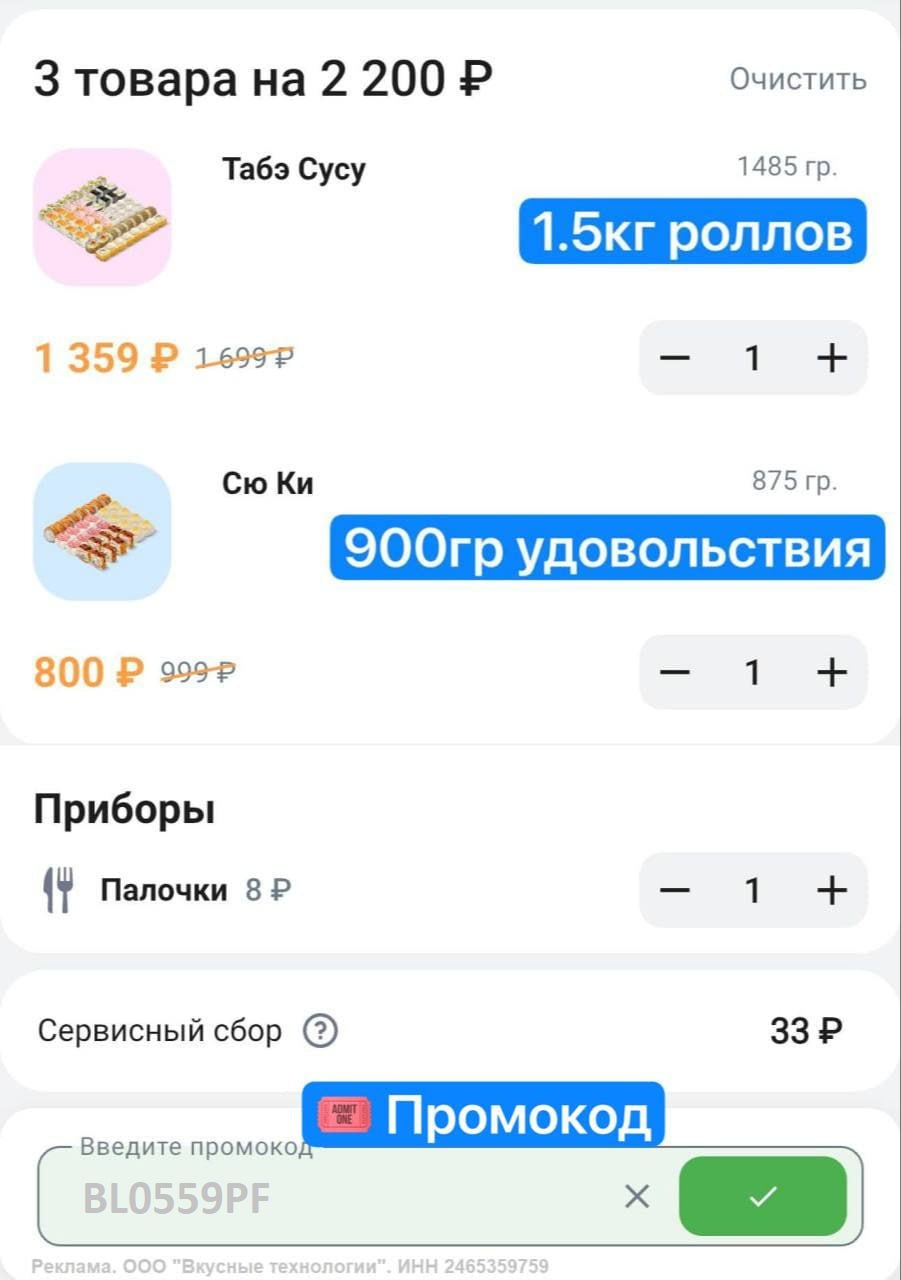Clear the cart with Очистить
This screenshot has width=901, height=1280.
coord(797,79)
